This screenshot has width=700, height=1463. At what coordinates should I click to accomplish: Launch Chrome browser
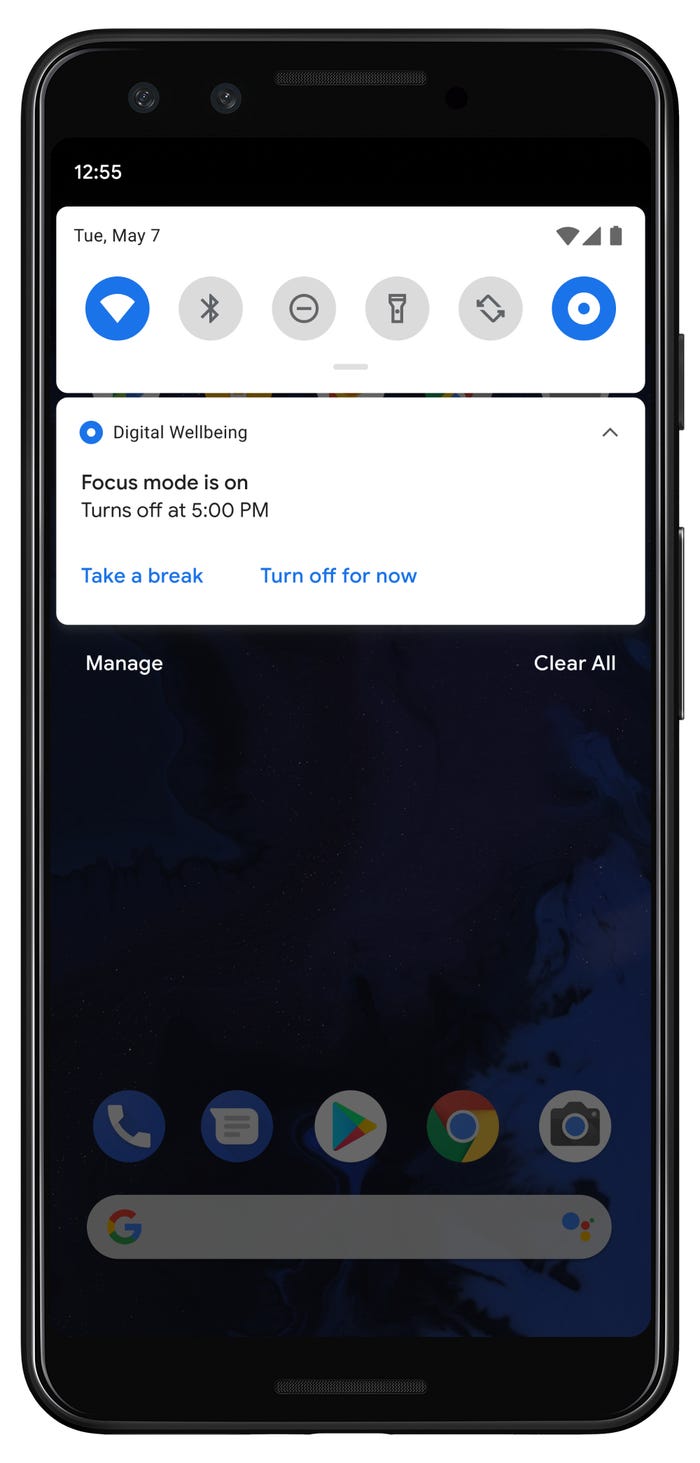tap(463, 1126)
